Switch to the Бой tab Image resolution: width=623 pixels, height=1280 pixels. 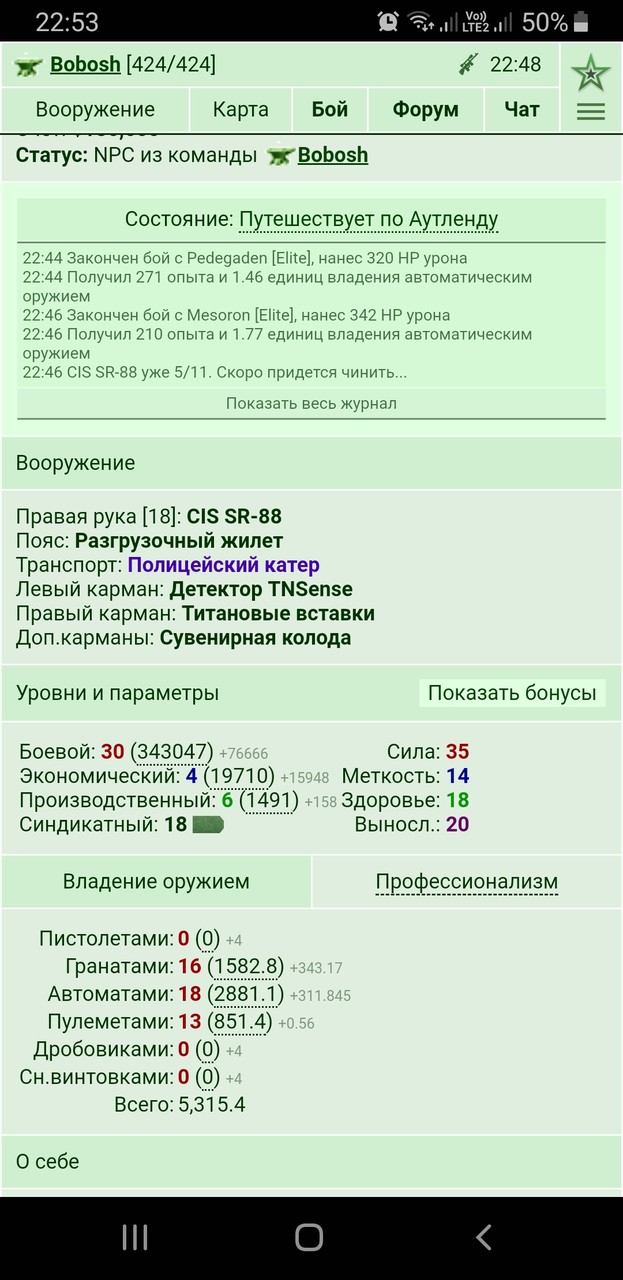pos(330,110)
